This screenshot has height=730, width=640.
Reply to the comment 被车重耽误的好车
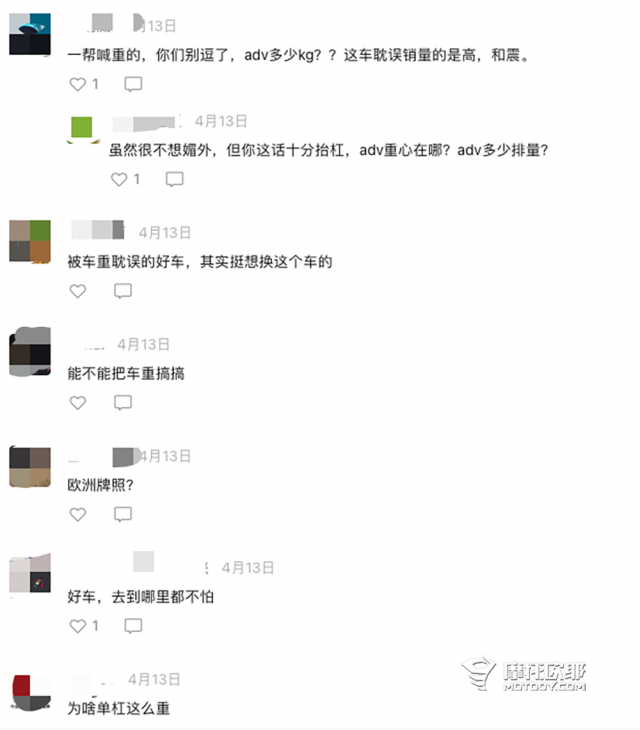tap(123, 291)
